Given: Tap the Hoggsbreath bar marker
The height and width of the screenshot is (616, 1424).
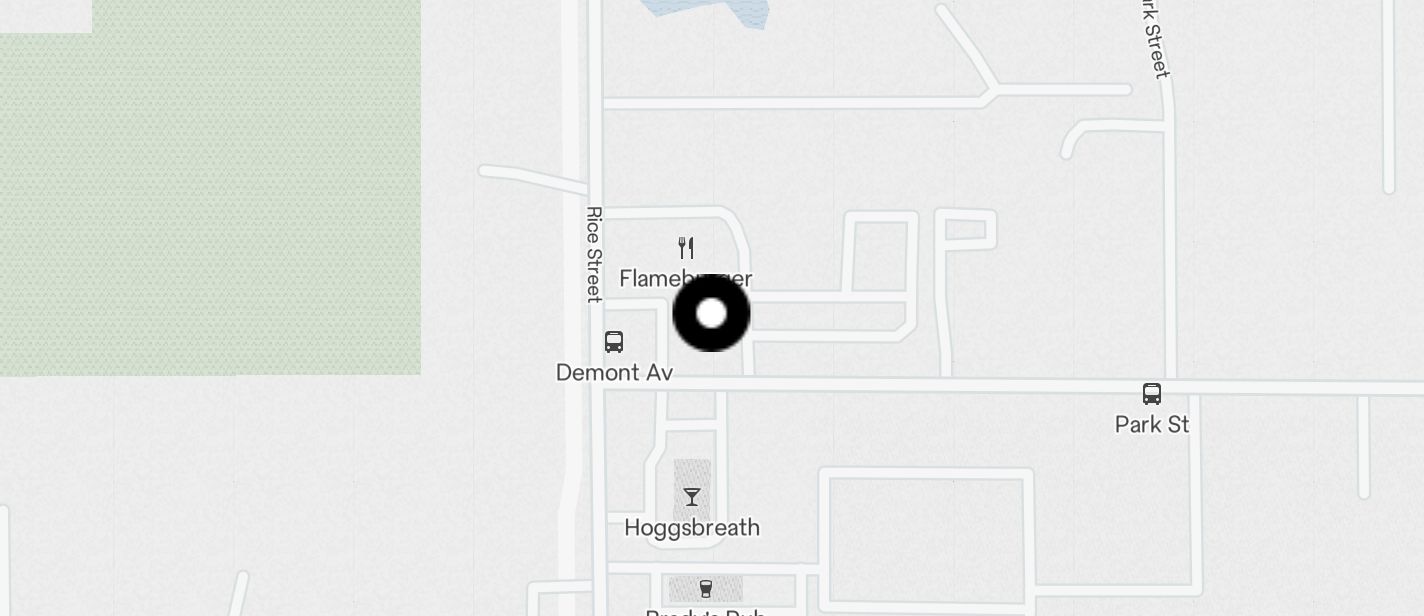Looking at the screenshot, I should pyautogui.click(x=692, y=497).
